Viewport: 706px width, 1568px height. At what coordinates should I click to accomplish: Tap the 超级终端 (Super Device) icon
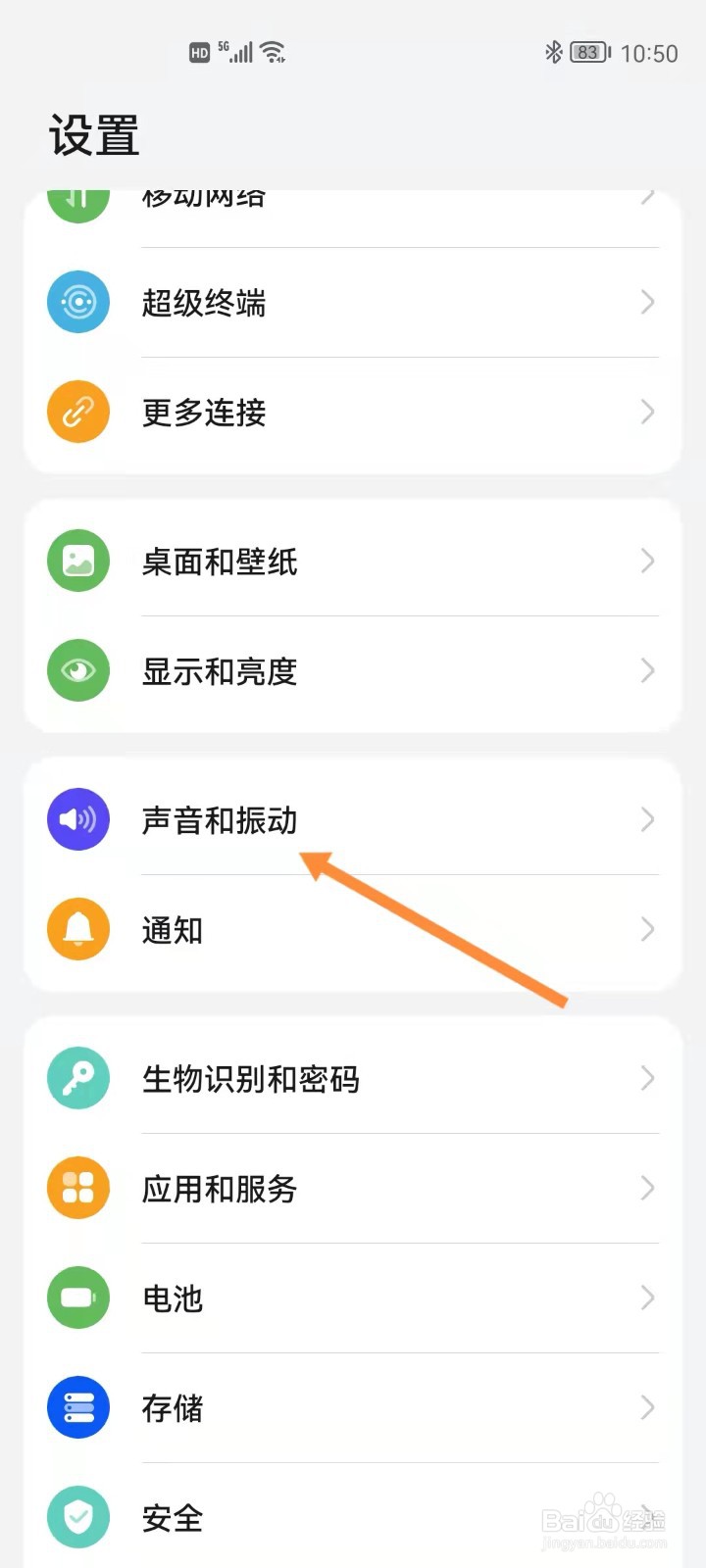coord(77,302)
